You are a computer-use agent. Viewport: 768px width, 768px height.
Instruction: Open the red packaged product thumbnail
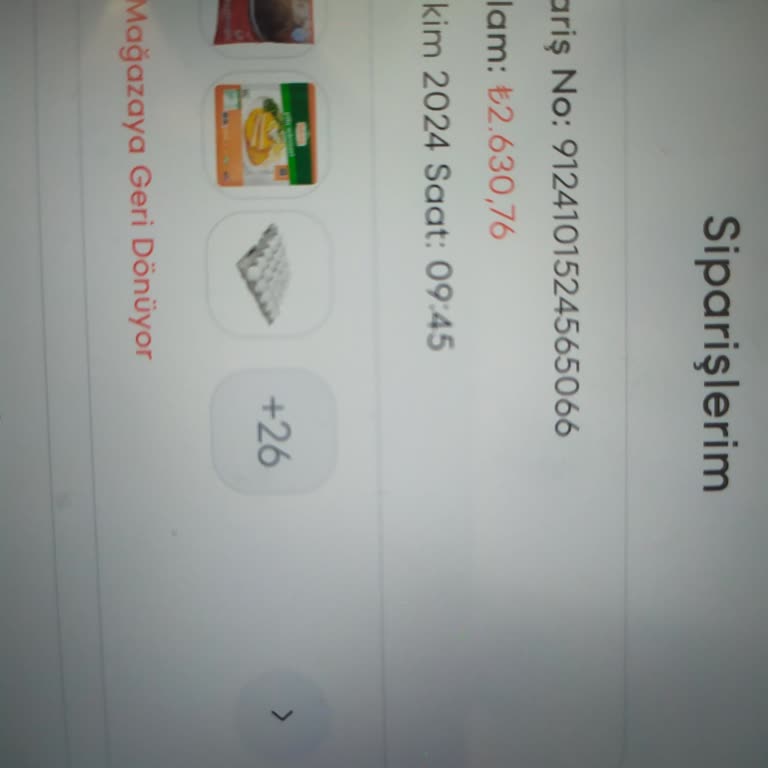point(263,21)
